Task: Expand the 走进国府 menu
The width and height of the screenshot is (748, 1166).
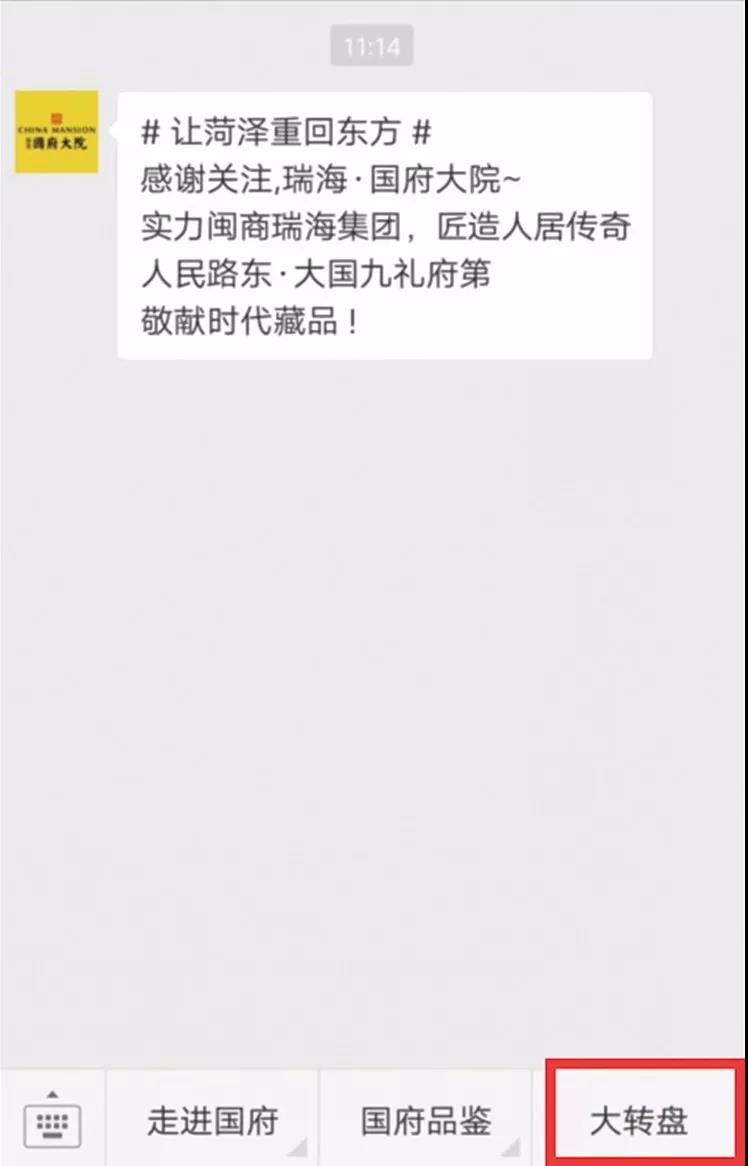Action: pyautogui.click(x=212, y=1121)
